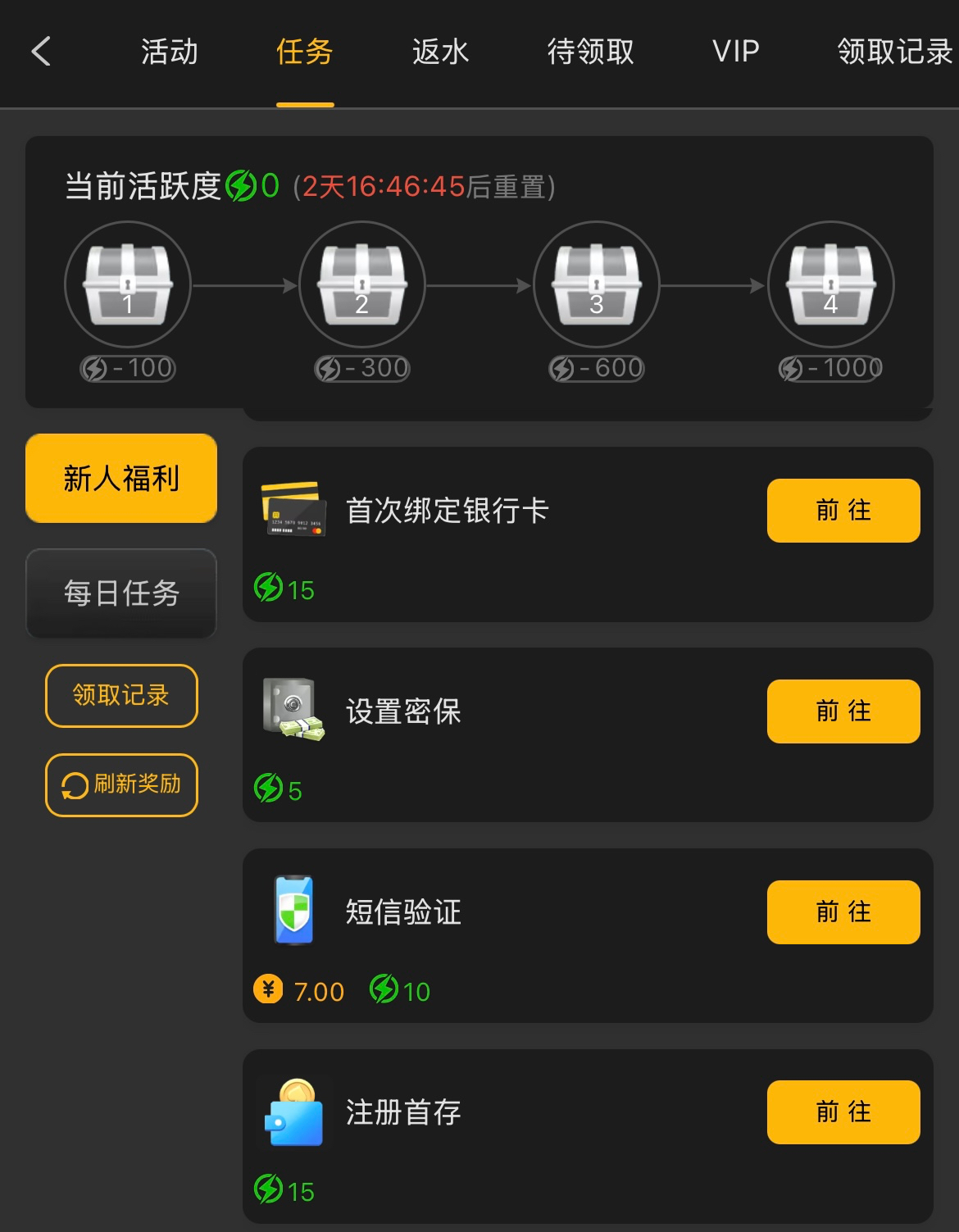Go back using the top-left arrow
The image size is (959, 1232).
[41, 52]
